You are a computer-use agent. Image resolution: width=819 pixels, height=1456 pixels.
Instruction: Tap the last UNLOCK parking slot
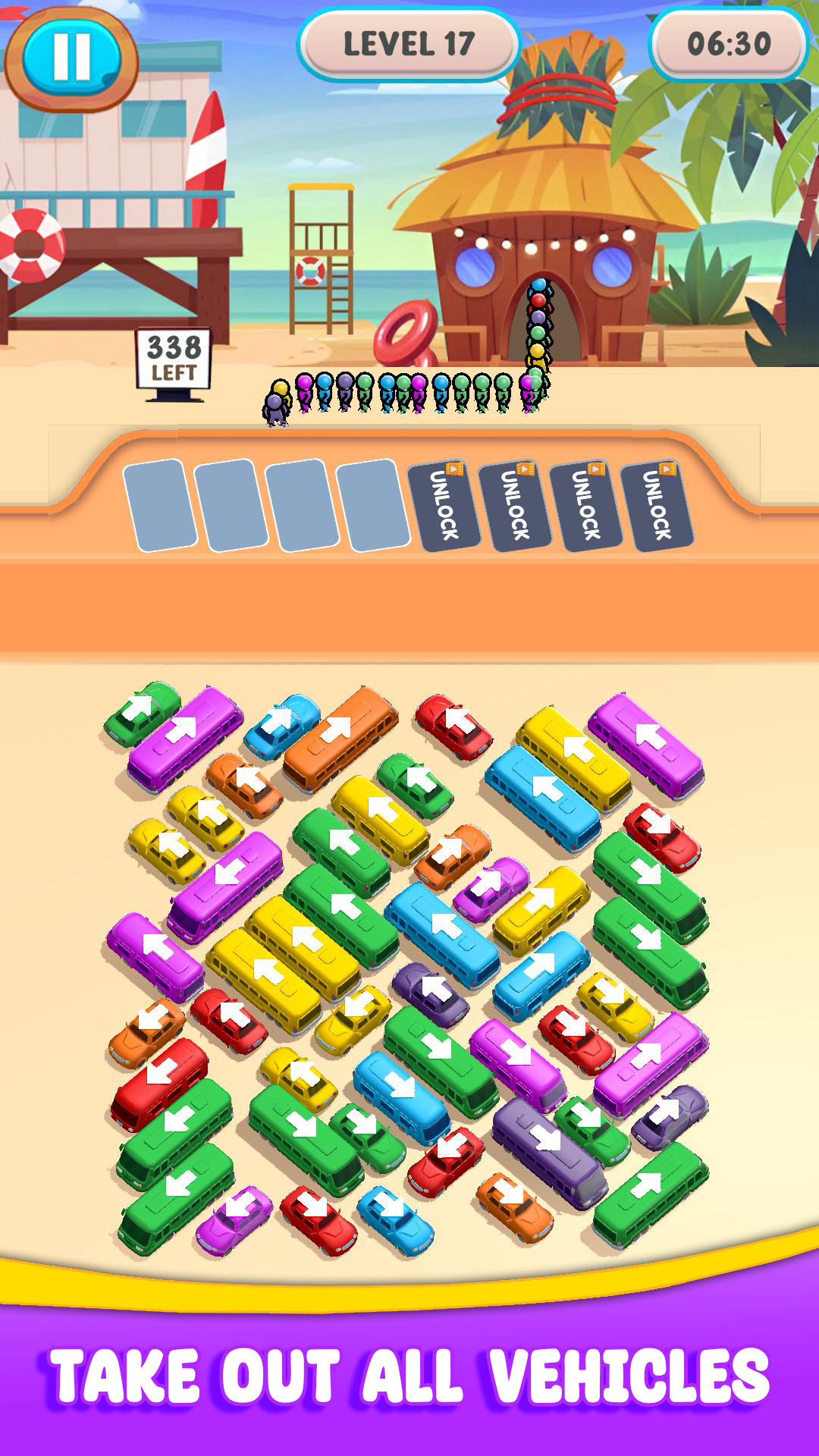click(656, 504)
